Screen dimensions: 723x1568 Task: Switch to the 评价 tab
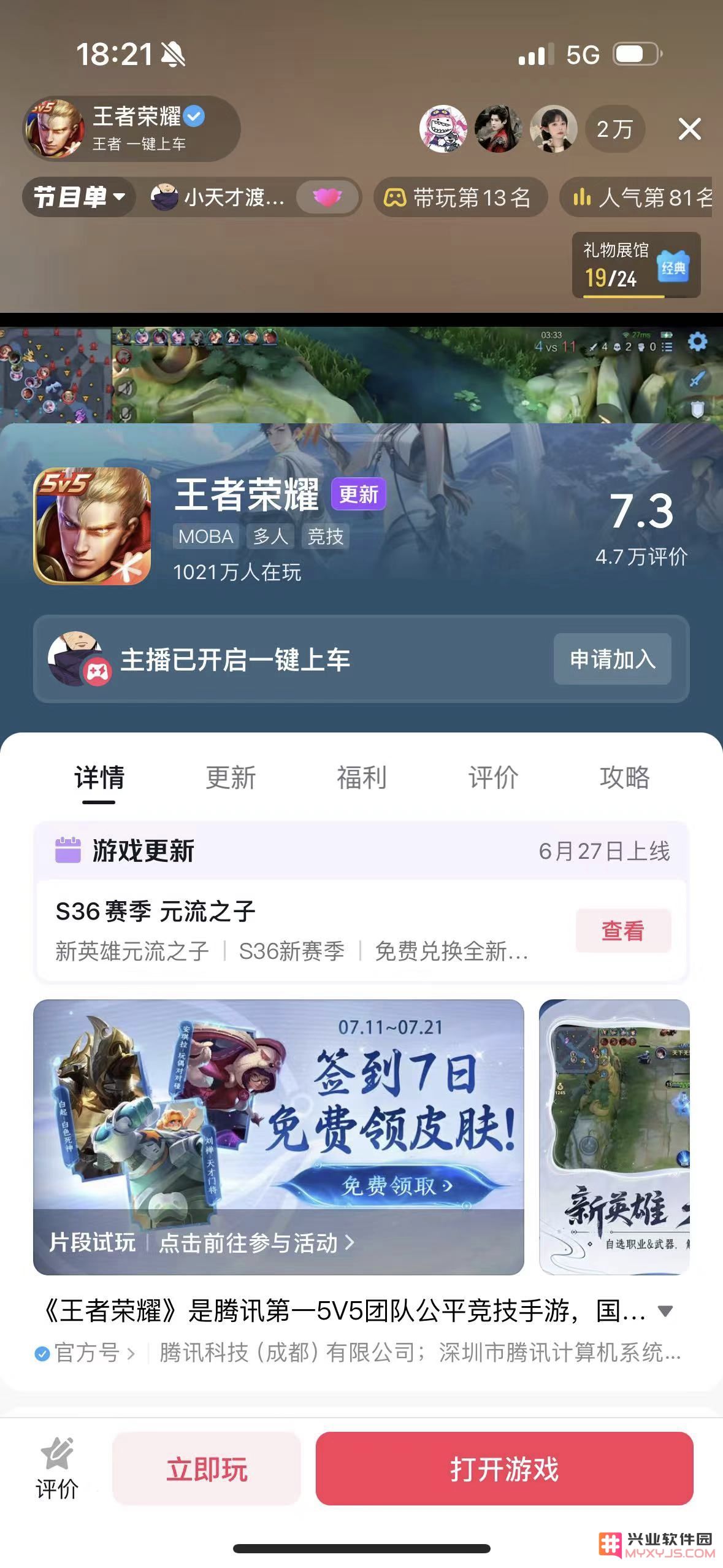click(493, 778)
